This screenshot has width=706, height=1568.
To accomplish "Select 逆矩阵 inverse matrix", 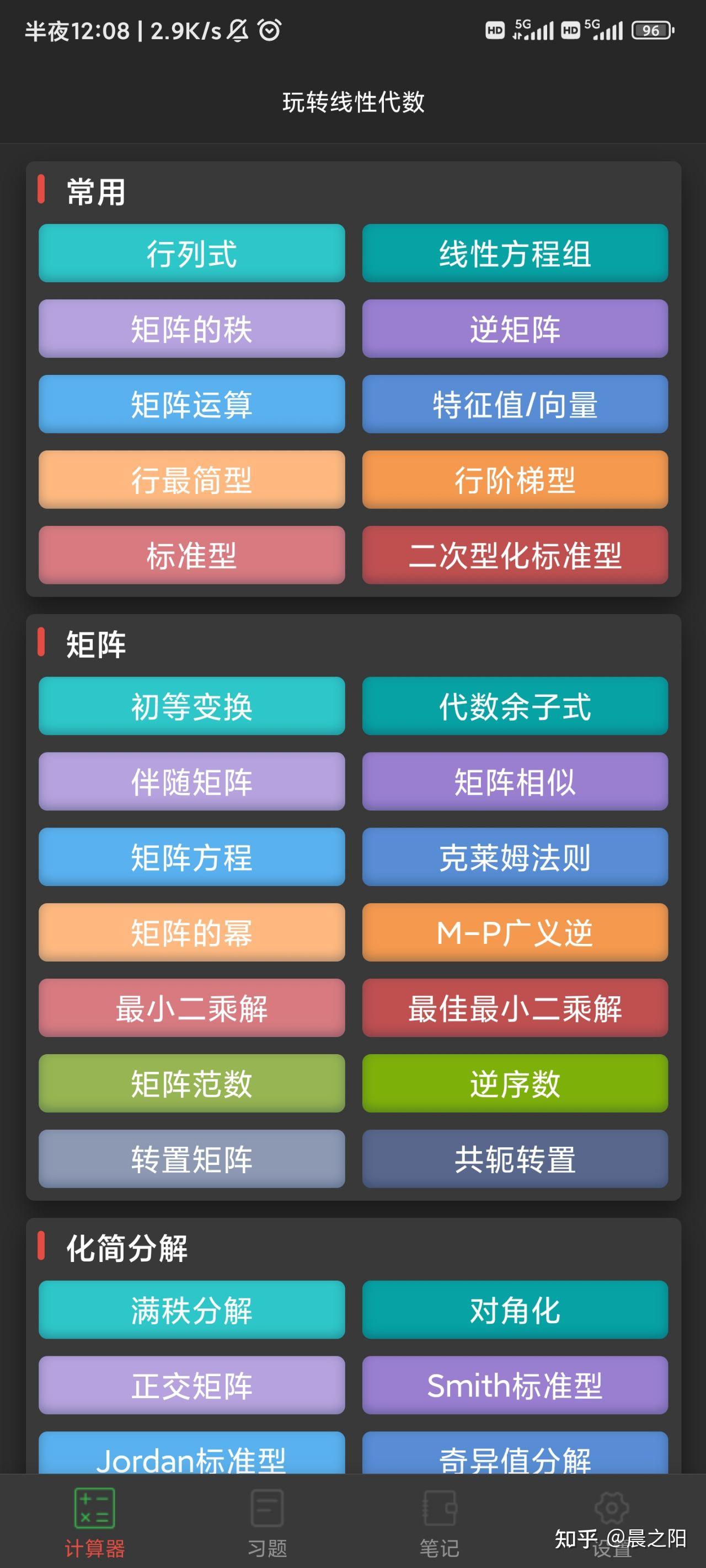I will coord(515,329).
